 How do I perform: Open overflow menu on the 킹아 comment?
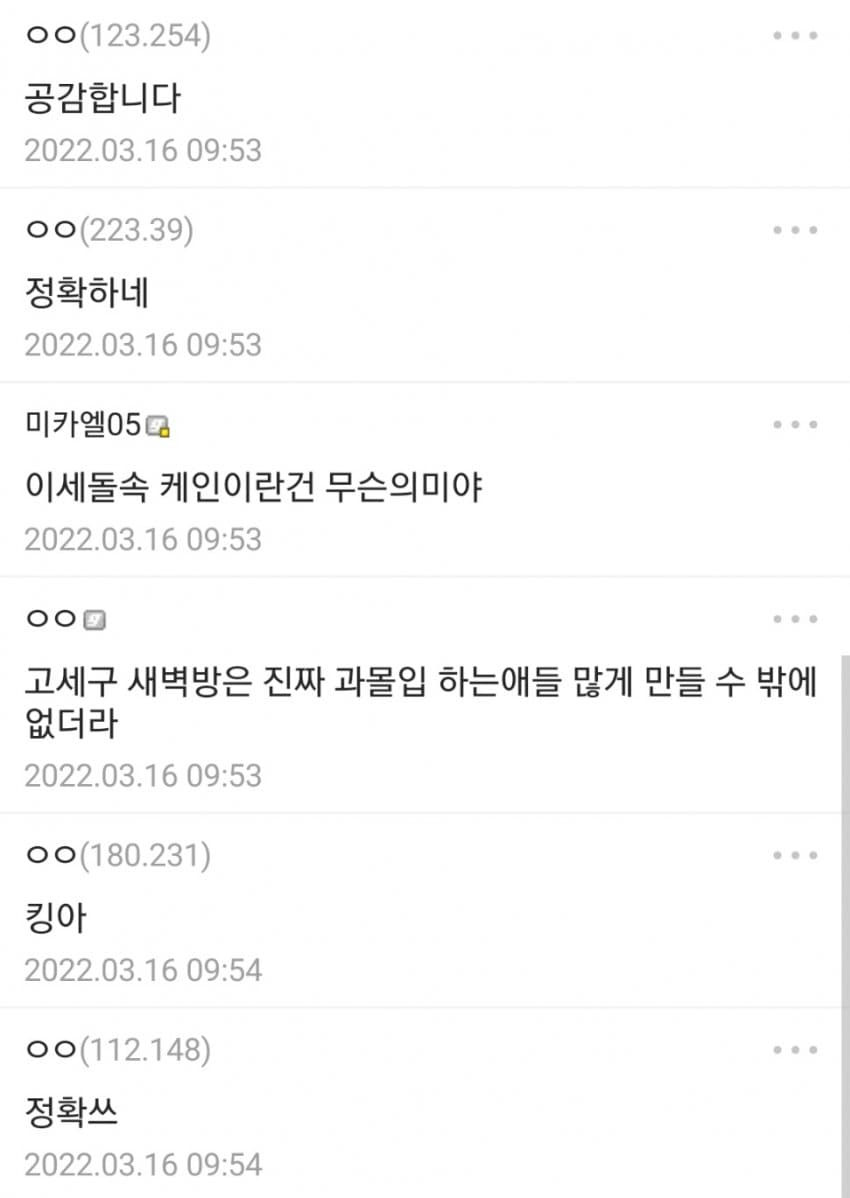point(795,855)
